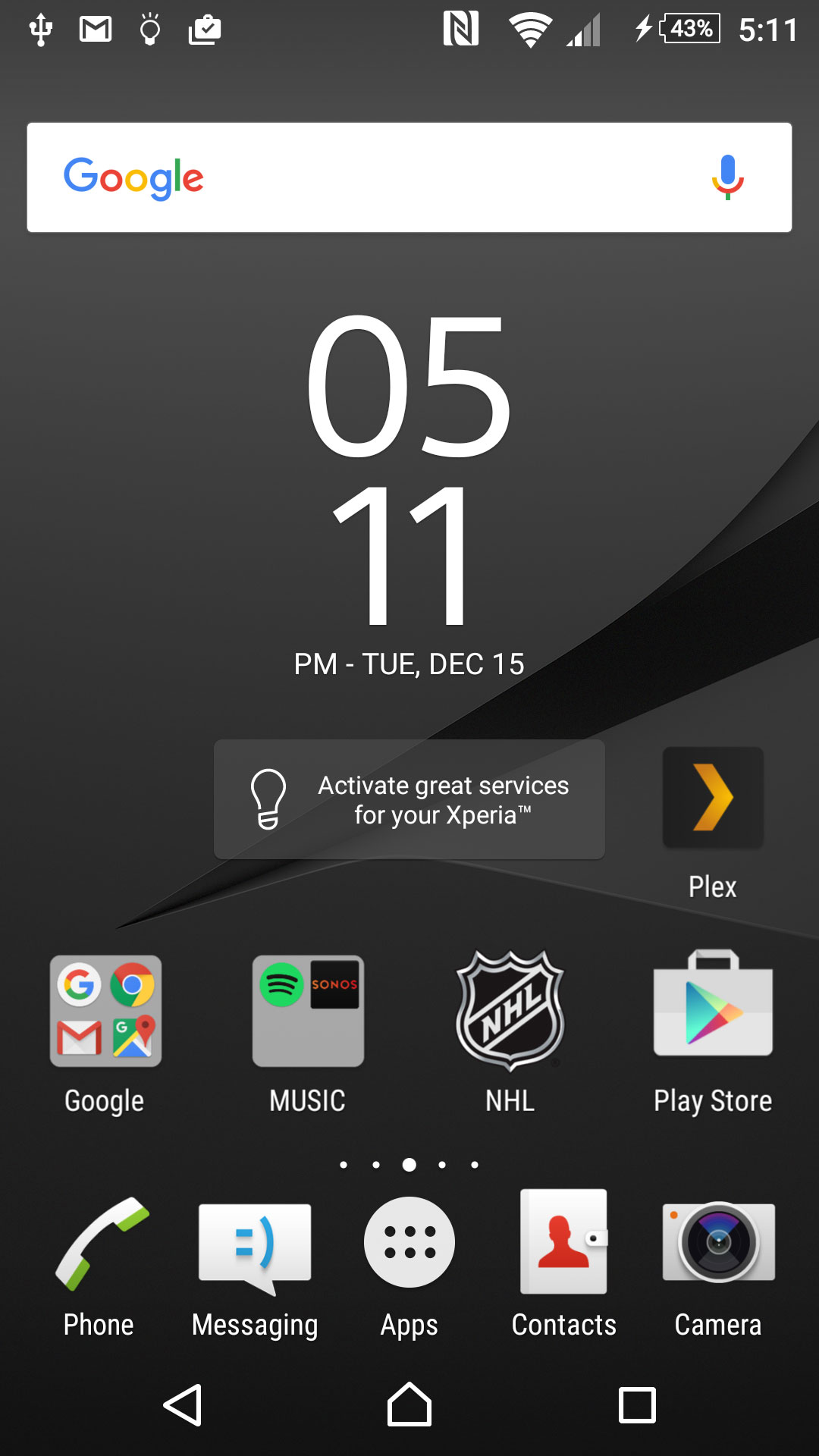Tap the system back button
This screenshot has width=819, height=1456.
183,1405
